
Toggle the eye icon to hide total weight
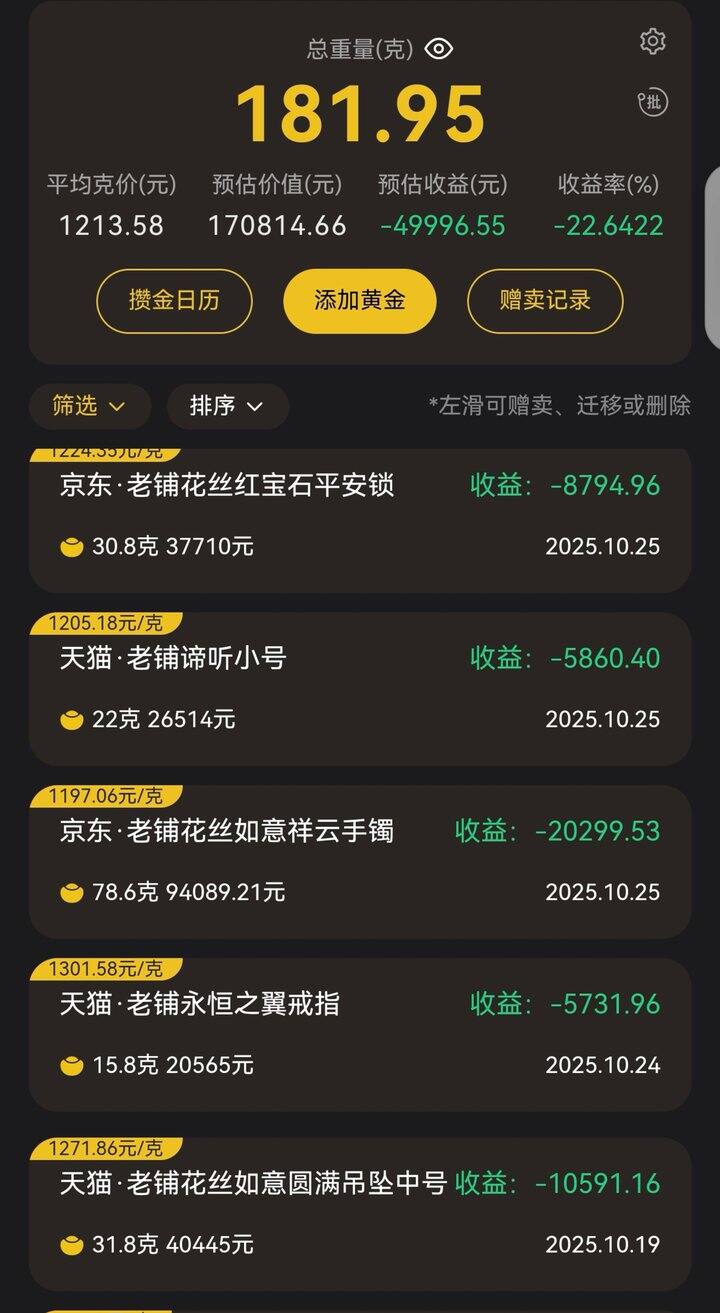click(437, 46)
